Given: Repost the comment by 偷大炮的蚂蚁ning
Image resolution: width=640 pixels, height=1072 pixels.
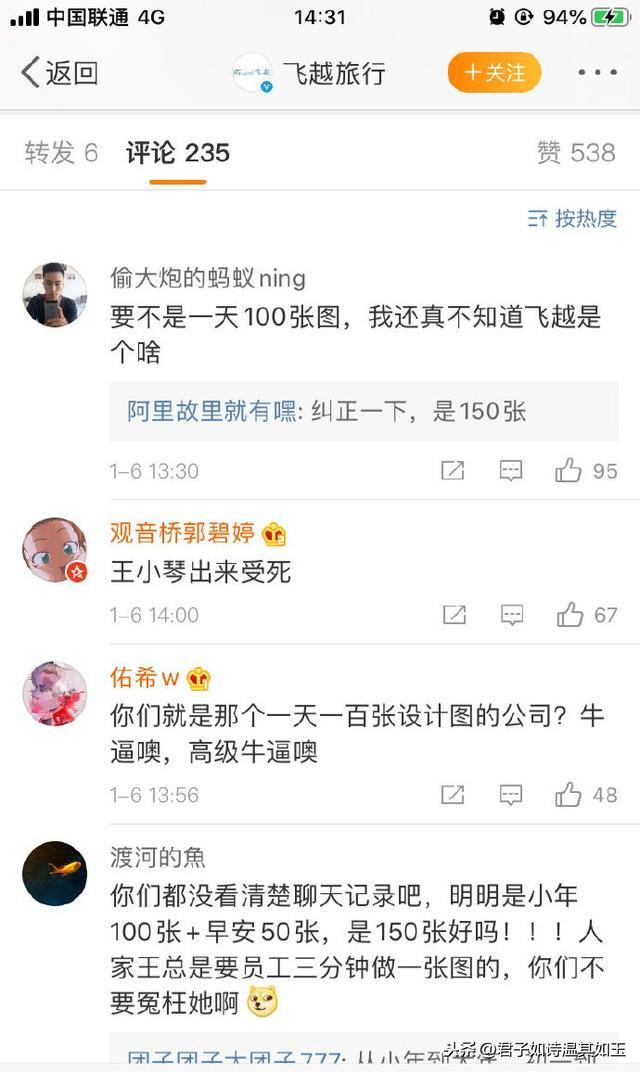Looking at the screenshot, I should tap(453, 470).
